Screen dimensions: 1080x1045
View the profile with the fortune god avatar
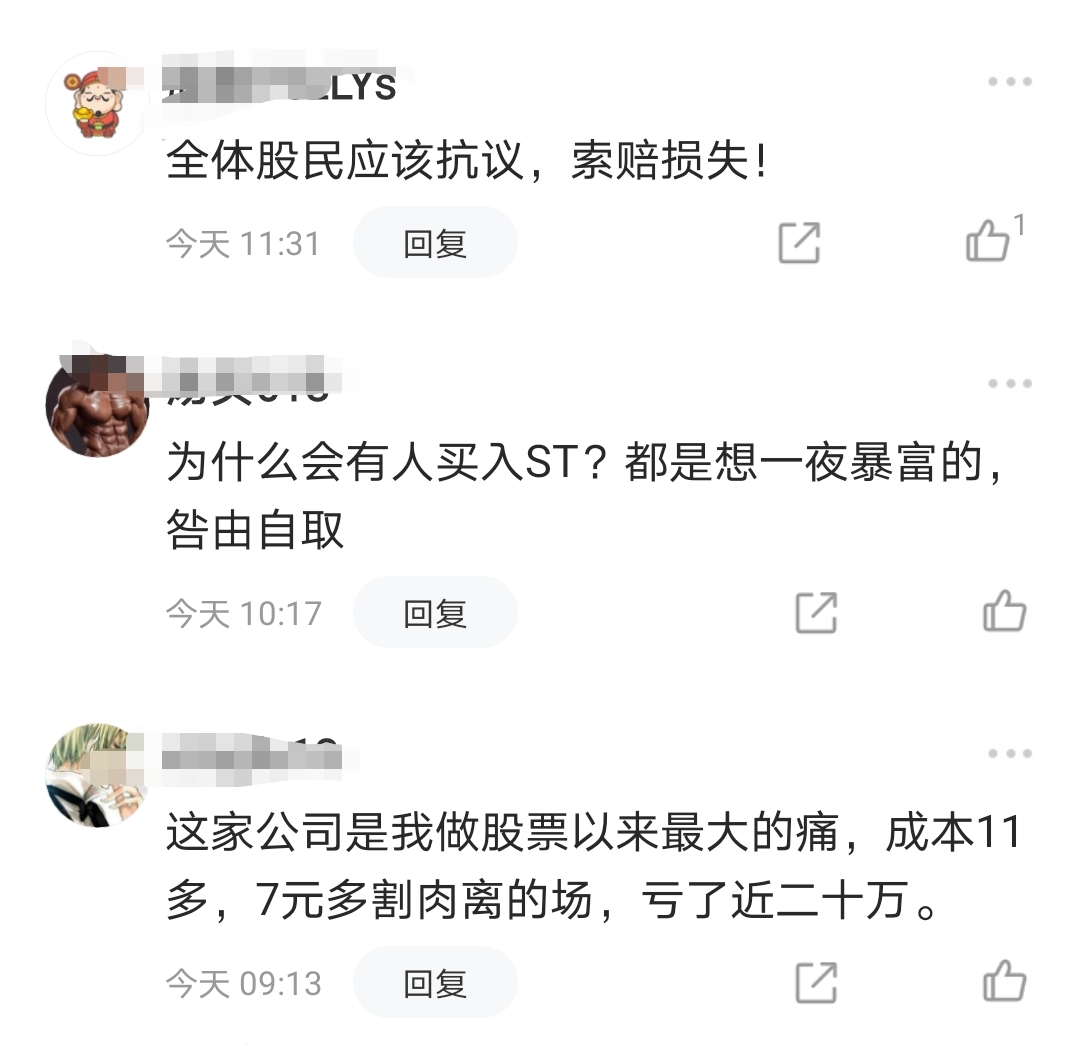(96, 104)
